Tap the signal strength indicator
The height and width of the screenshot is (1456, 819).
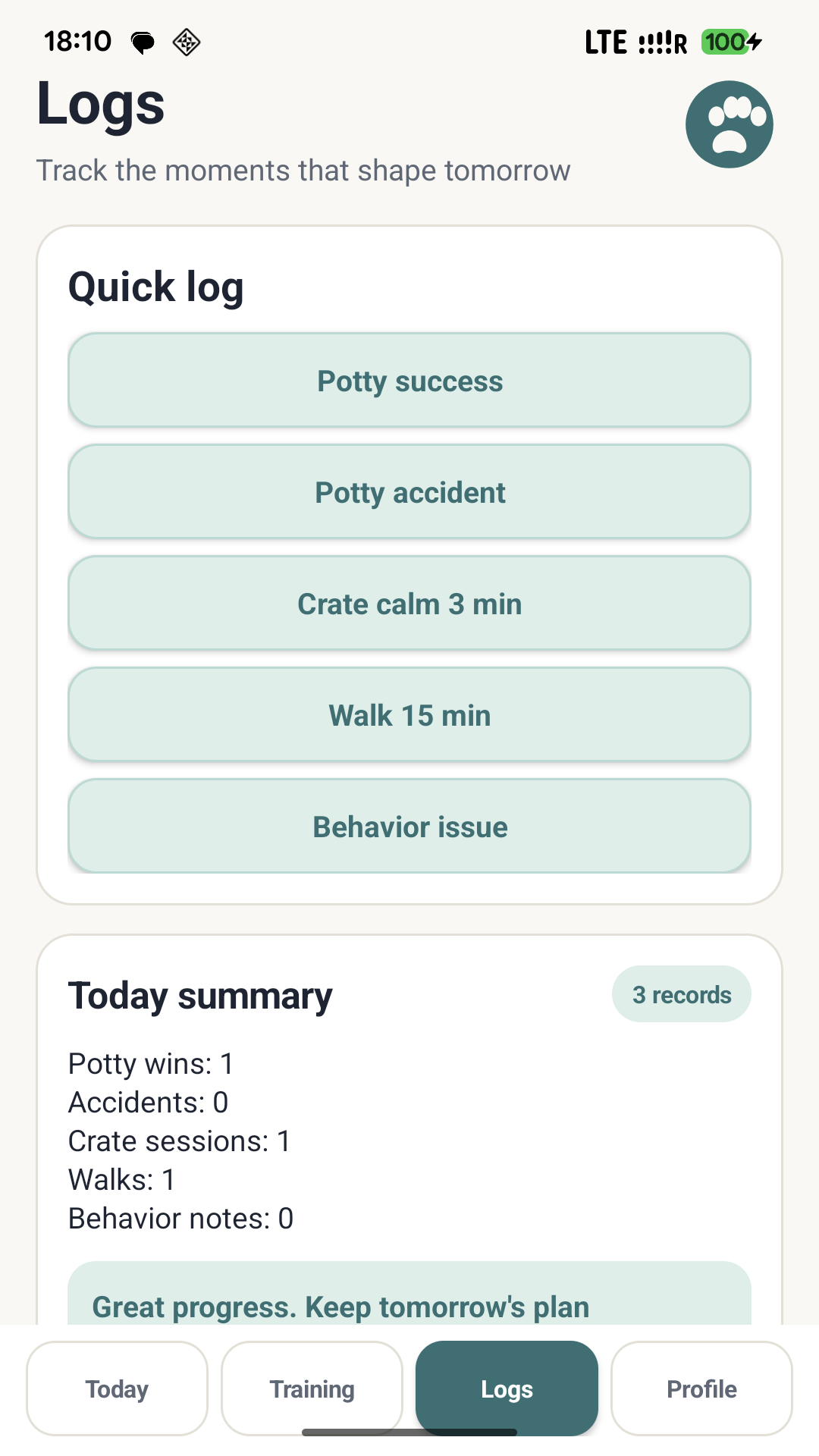(x=656, y=43)
